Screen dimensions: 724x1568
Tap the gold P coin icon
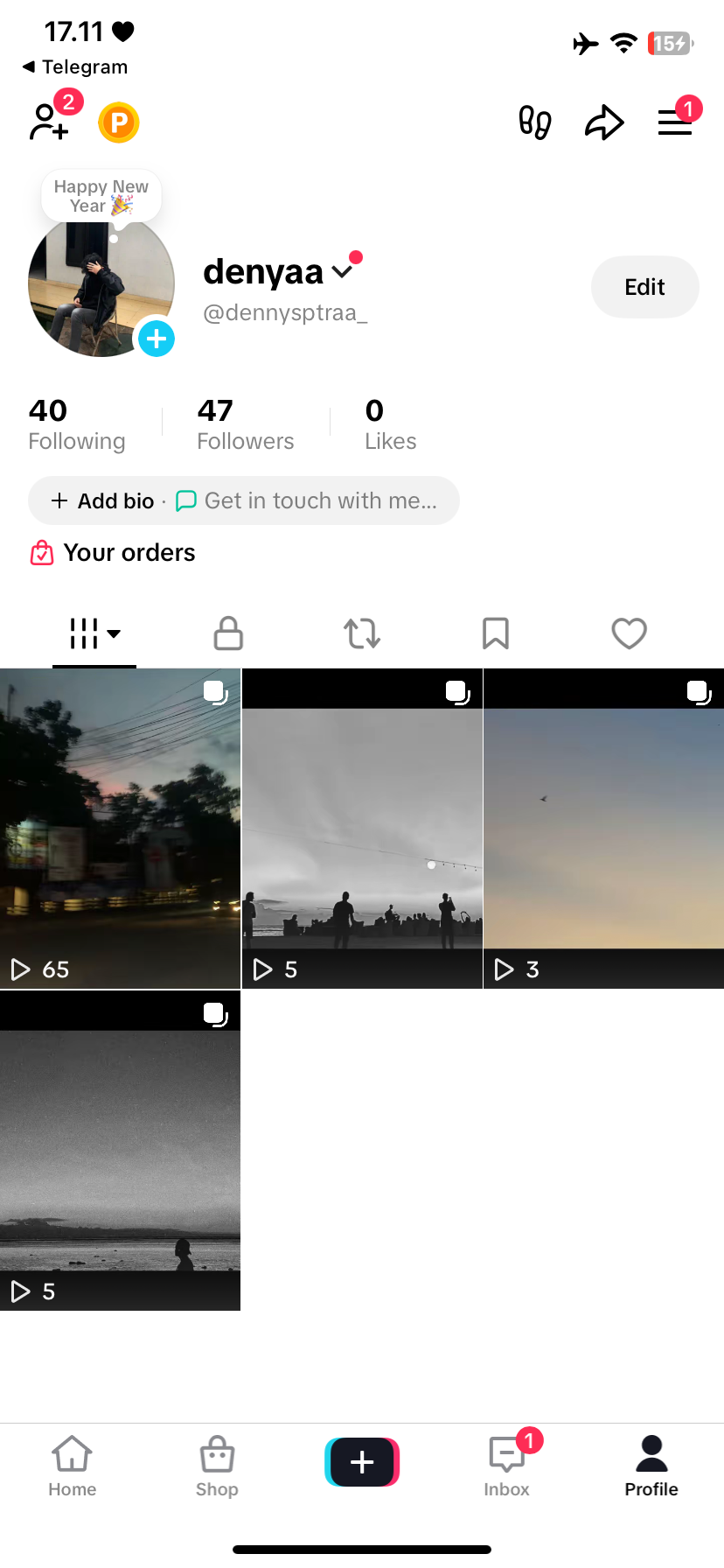119,122
